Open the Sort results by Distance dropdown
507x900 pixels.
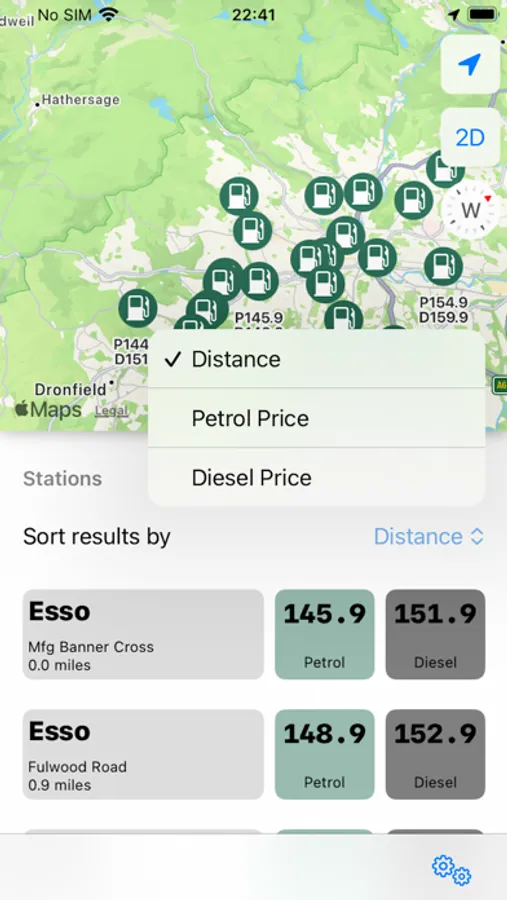429,537
